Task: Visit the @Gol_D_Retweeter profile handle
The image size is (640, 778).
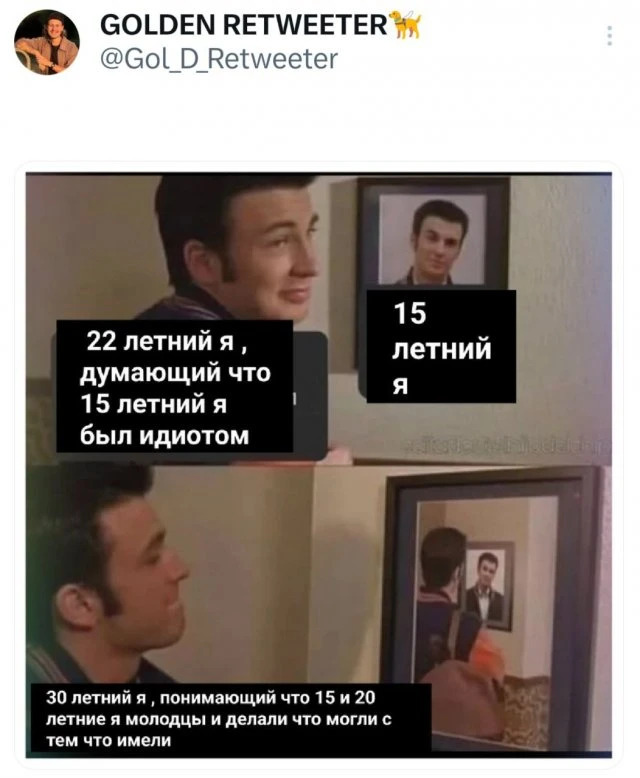Action: pyautogui.click(x=220, y=59)
